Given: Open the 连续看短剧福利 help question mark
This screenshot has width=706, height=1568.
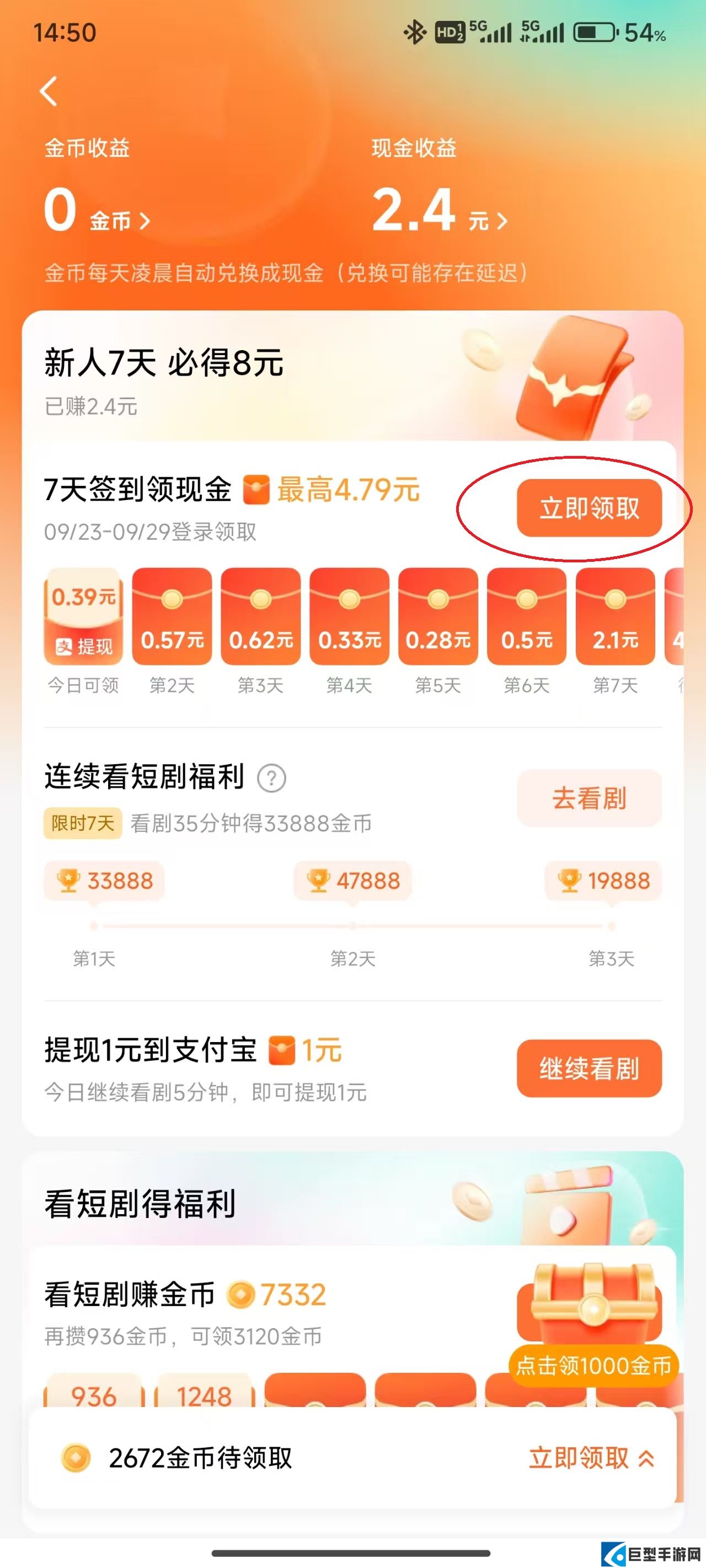Looking at the screenshot, I should [272, 778].
